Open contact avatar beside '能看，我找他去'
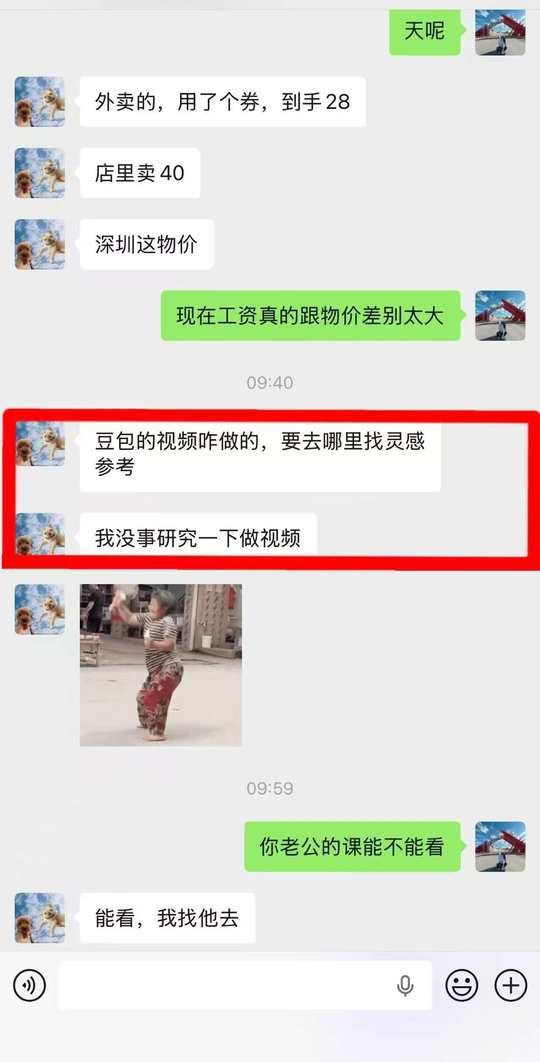This screenshot has height=1062, width=540. [40, 918]
